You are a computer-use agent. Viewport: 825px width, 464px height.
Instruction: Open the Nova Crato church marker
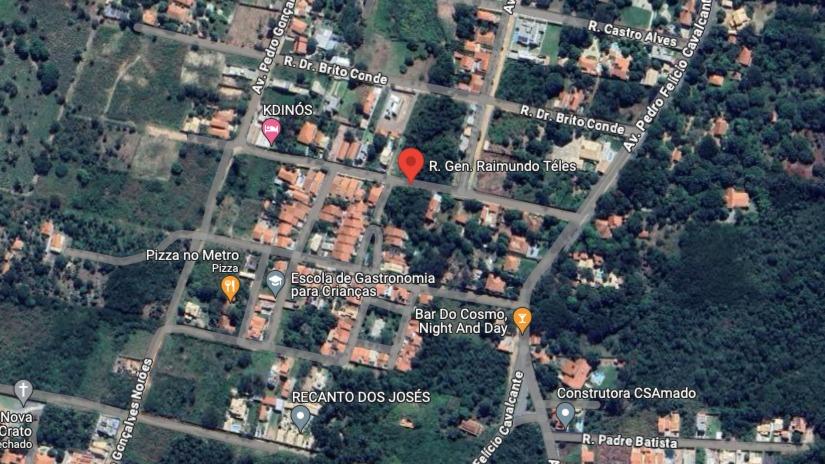[x=23, y=391]
